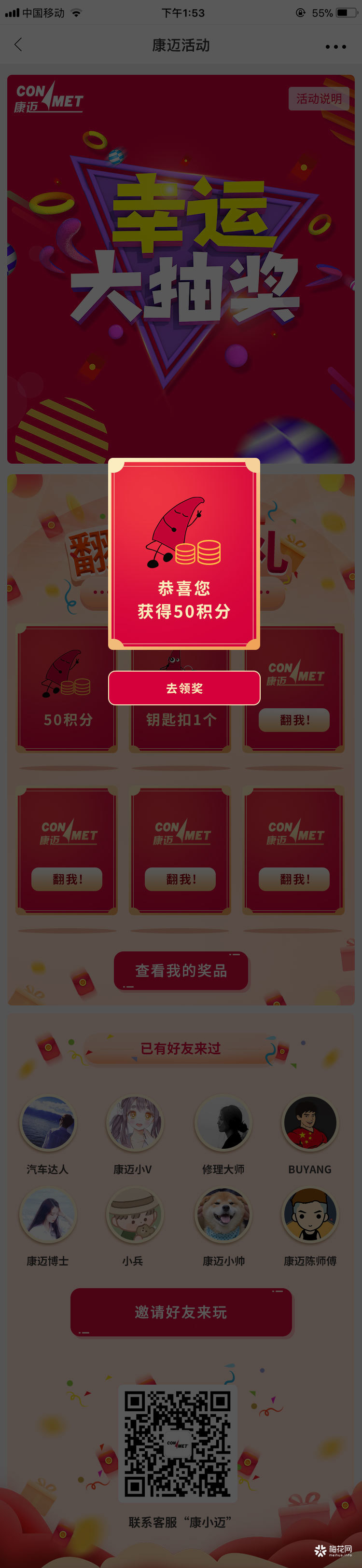Claim the prize with 去领奖
This screenshot has width=362, height=1568.
click(184, 688)
